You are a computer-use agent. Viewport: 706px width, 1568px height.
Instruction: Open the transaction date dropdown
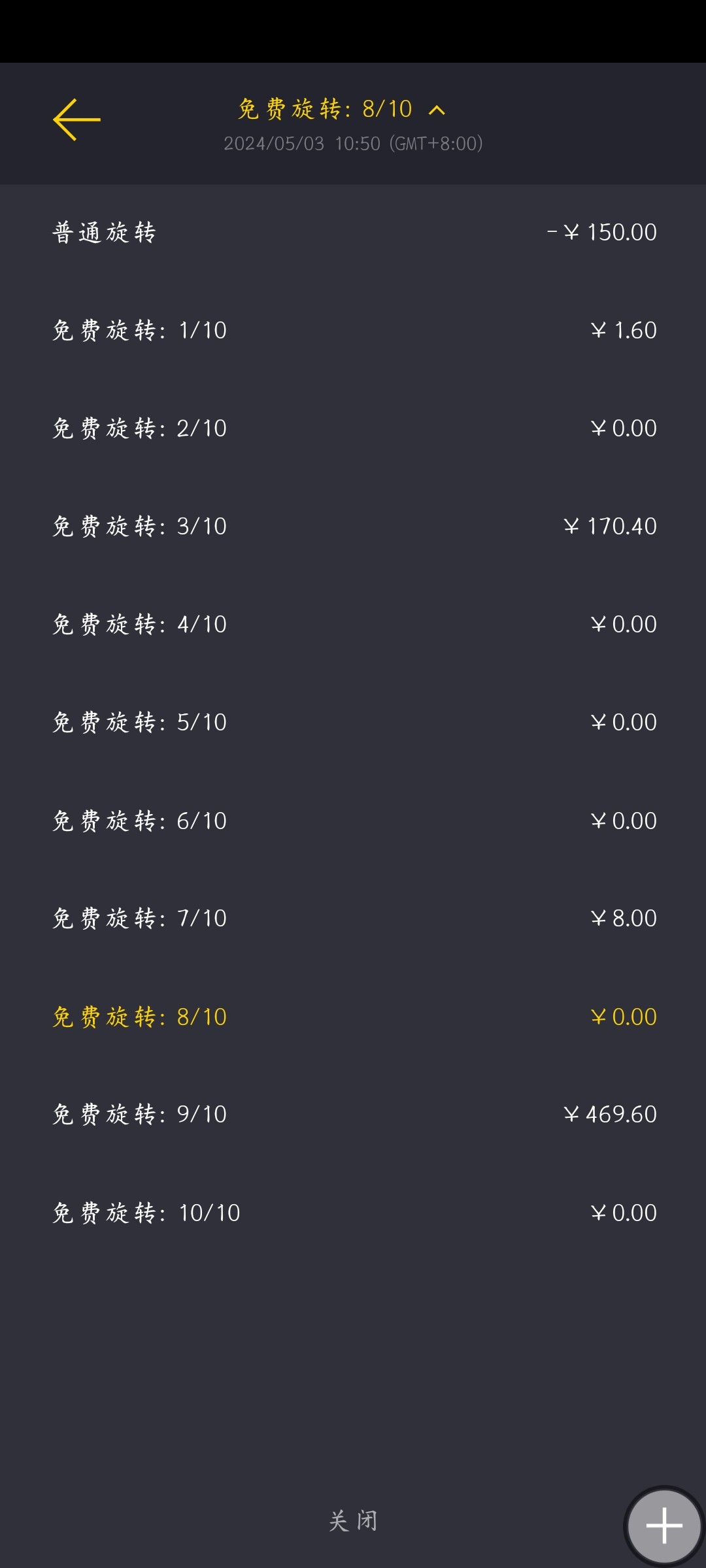(353, 144)
